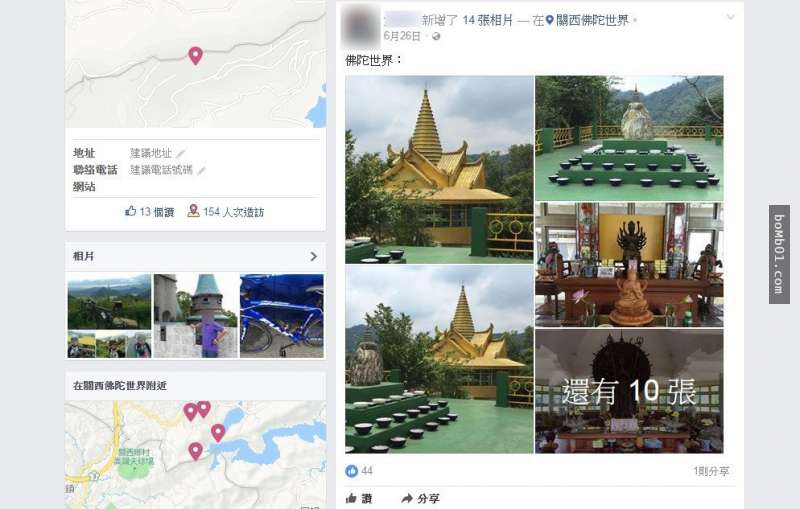Image resolution: width=800 pixels, height=509 pixels.
Task: Open the photo of the stone tower
Action: [195, 315]
